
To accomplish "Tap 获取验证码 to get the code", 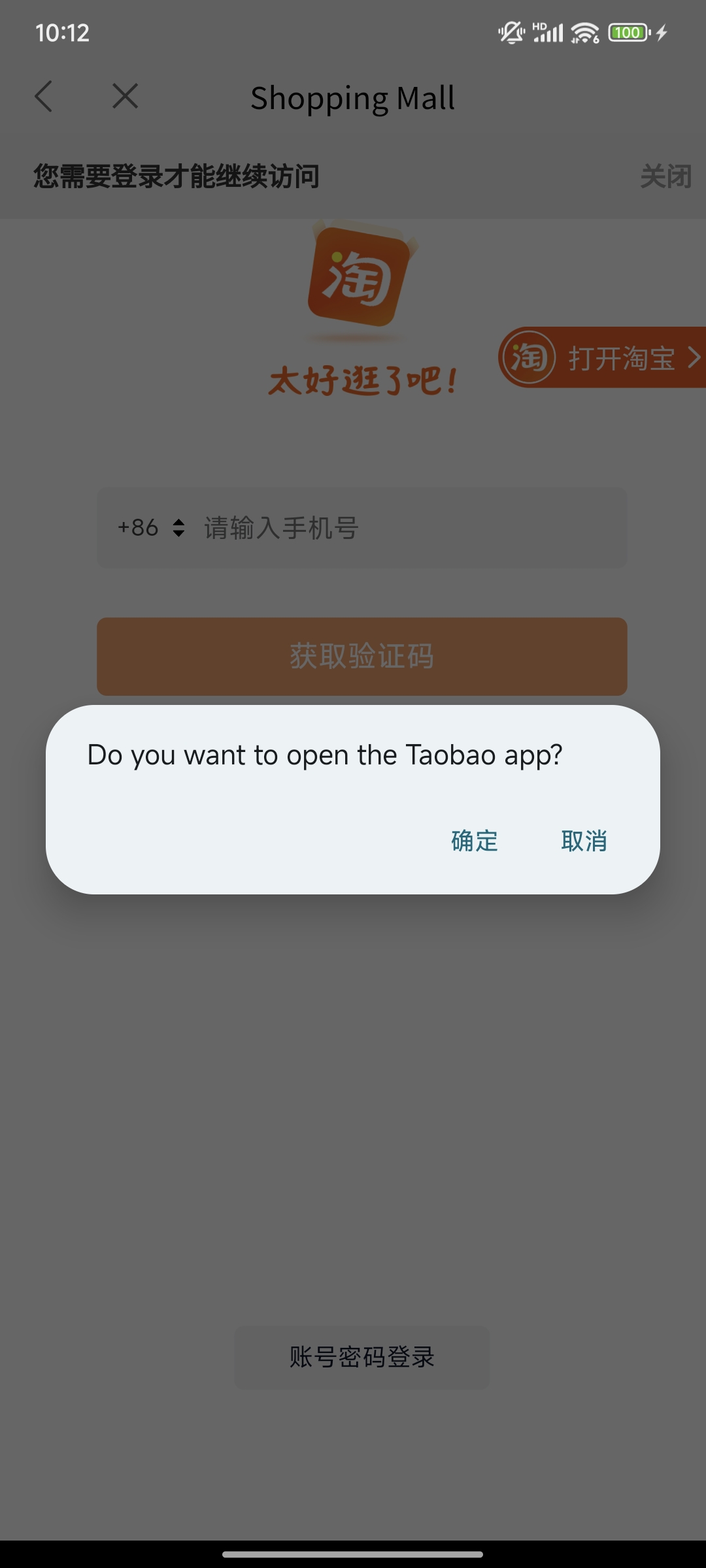I will 361,656.
